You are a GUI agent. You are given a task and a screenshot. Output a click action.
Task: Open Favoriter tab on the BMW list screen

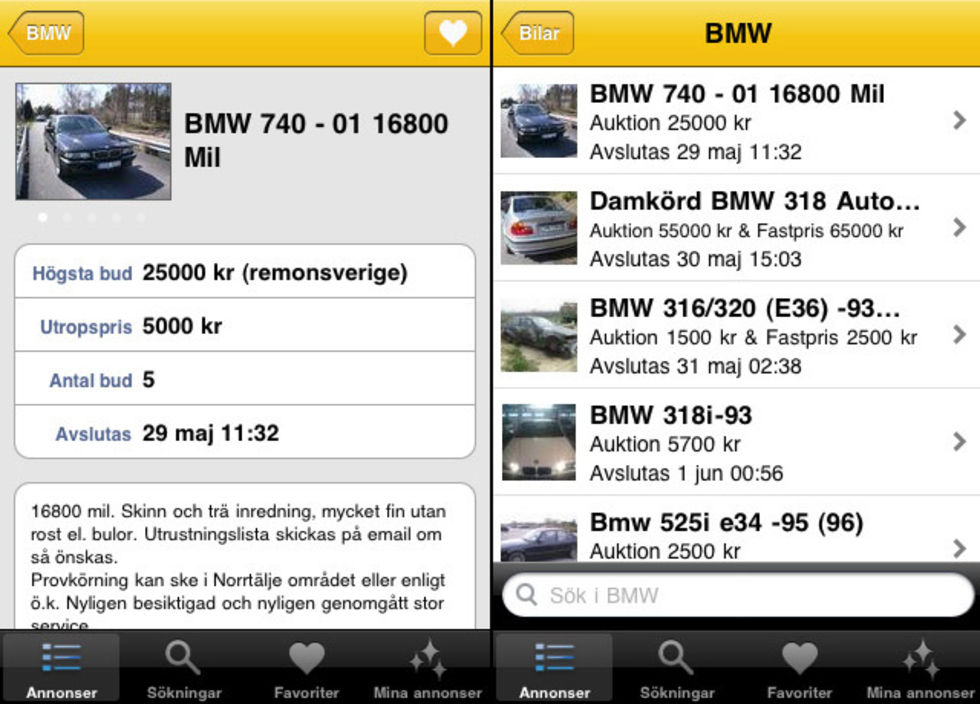click(x=799, y=669)
